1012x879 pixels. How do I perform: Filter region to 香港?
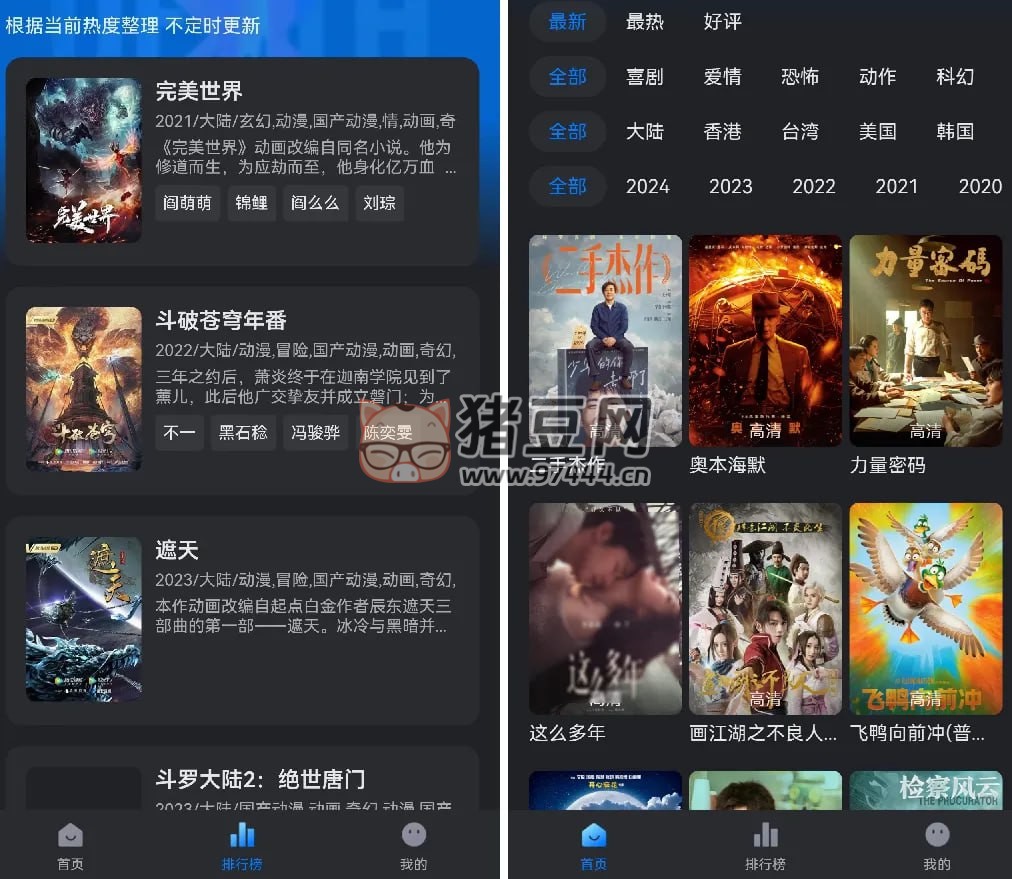click(722, 131)
